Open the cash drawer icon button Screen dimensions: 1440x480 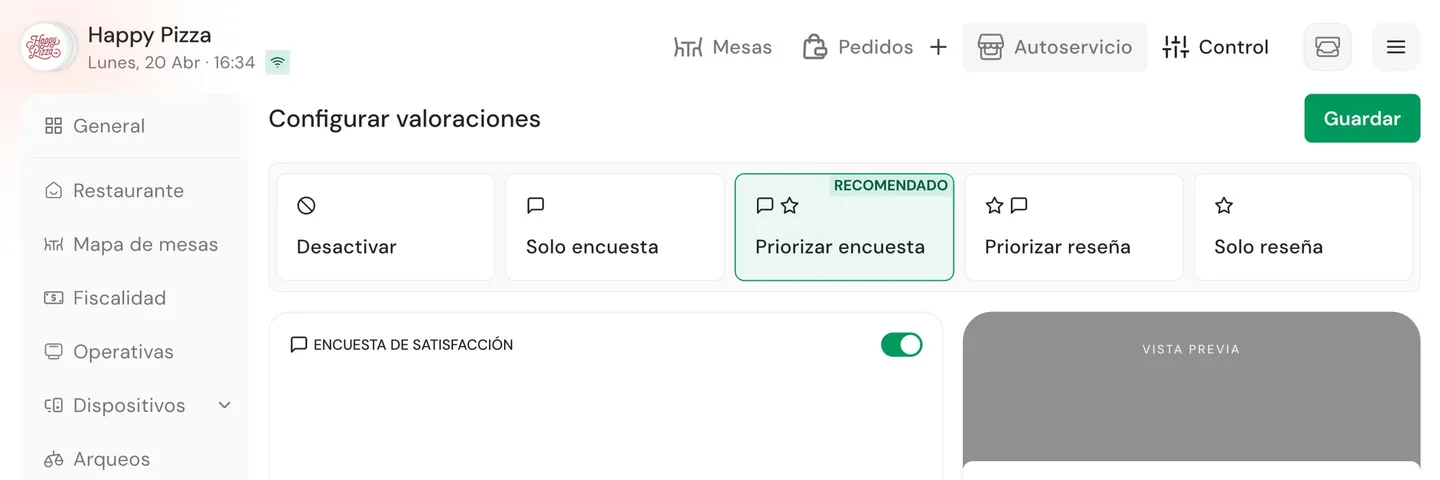[1327, 47]
